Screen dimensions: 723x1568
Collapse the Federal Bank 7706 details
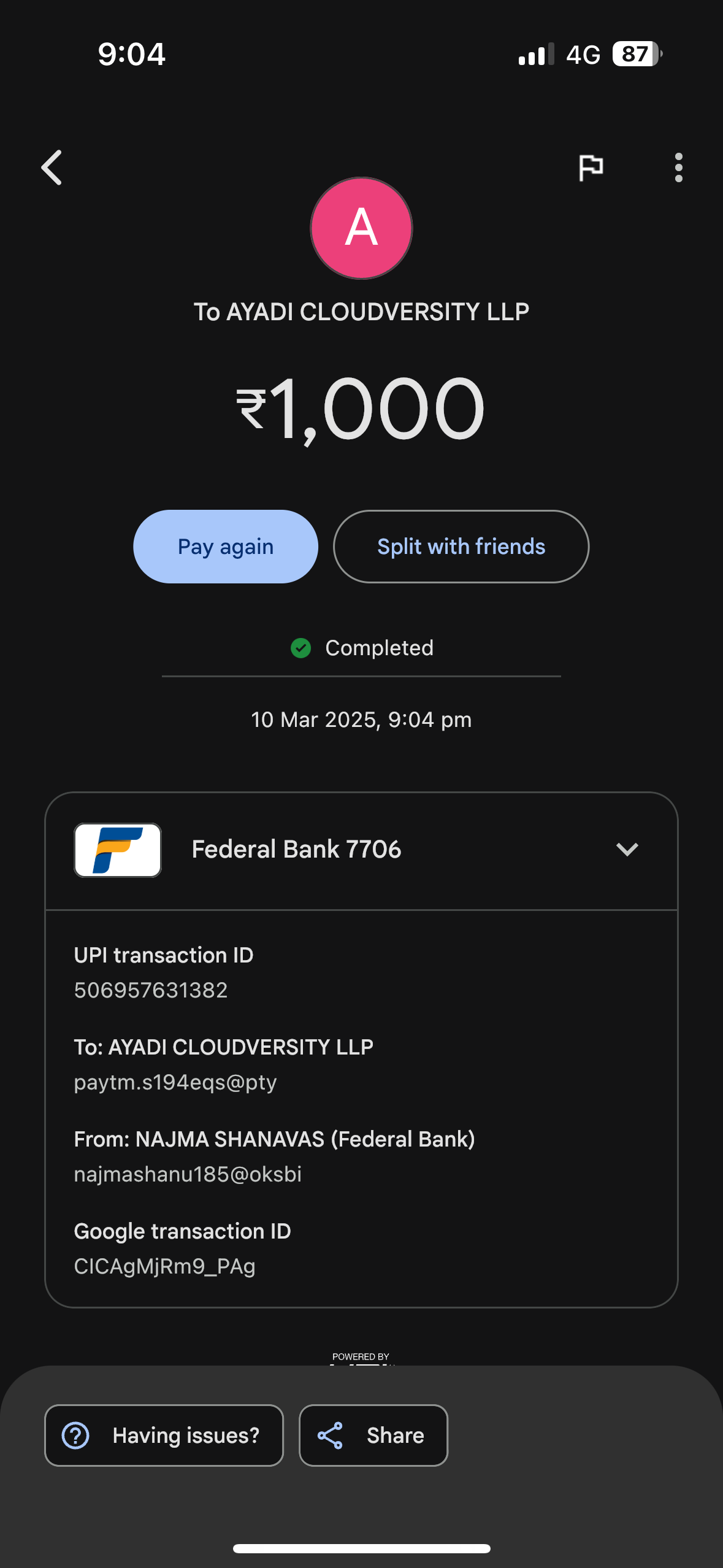pyautogui.click(x=627, y=850)
